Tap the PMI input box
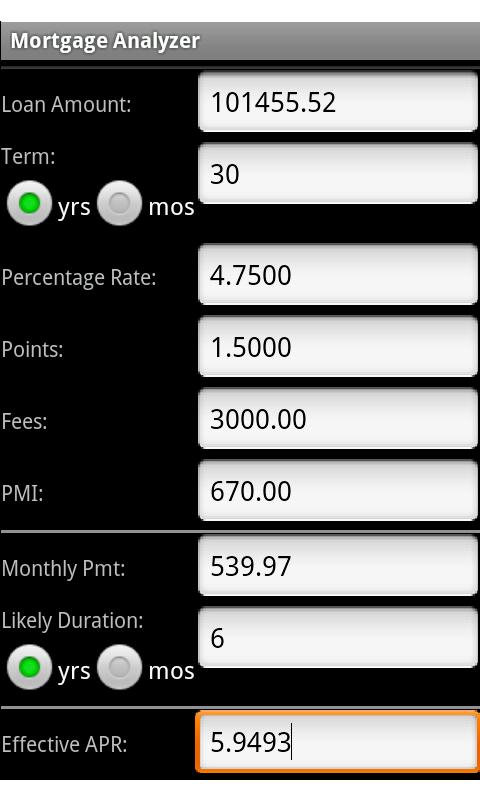Viewport: 480px width, 800px height. point(338,490)
